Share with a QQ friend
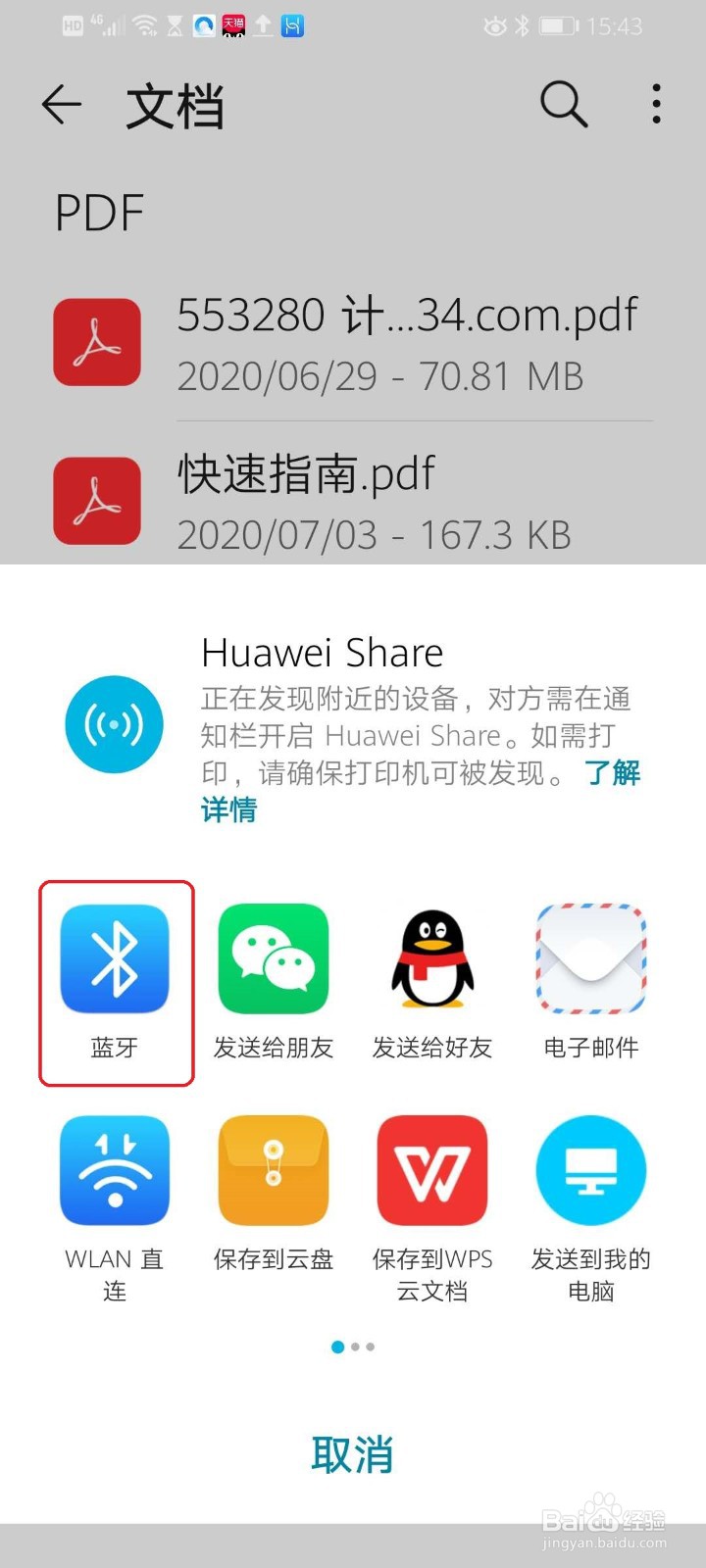 point(431,960)
